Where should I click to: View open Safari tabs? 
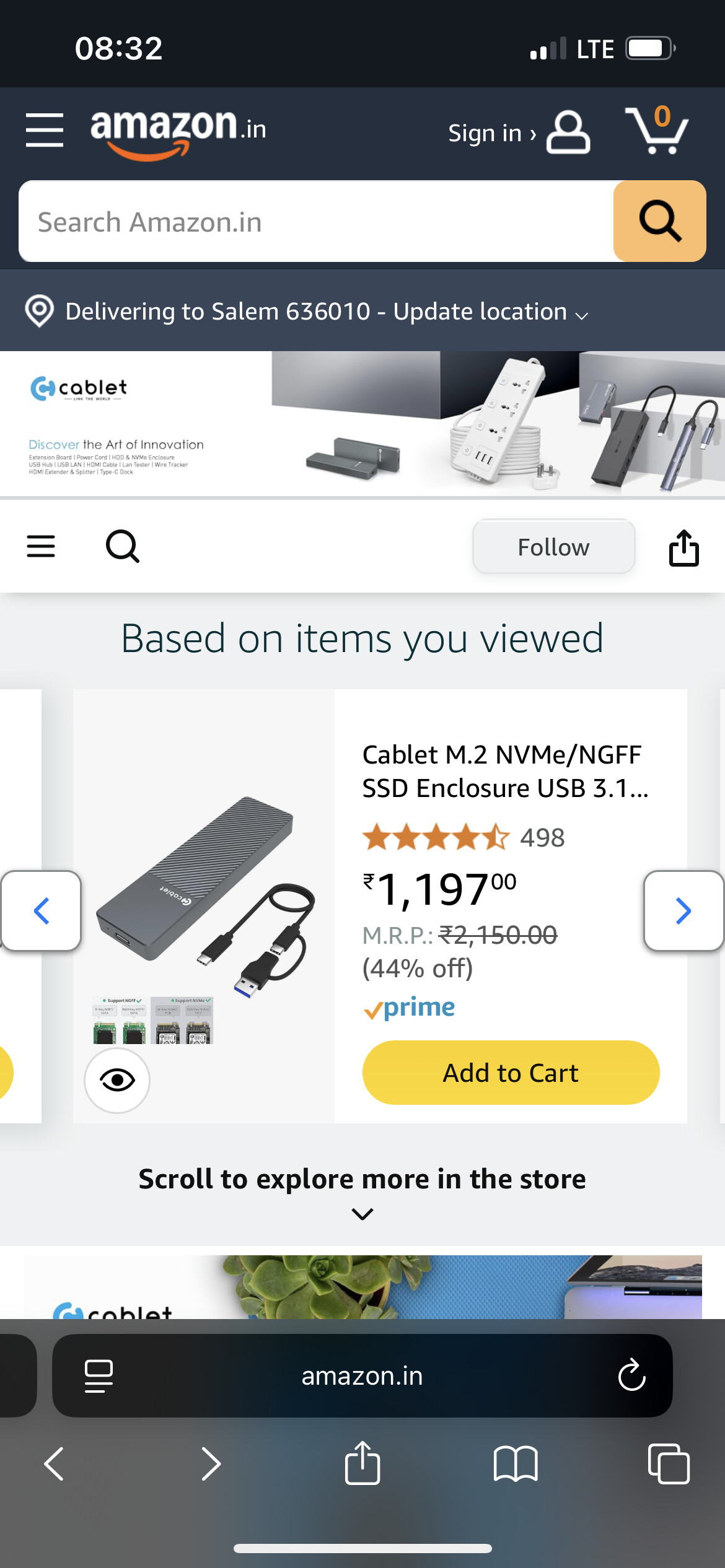coord(668,1464)
